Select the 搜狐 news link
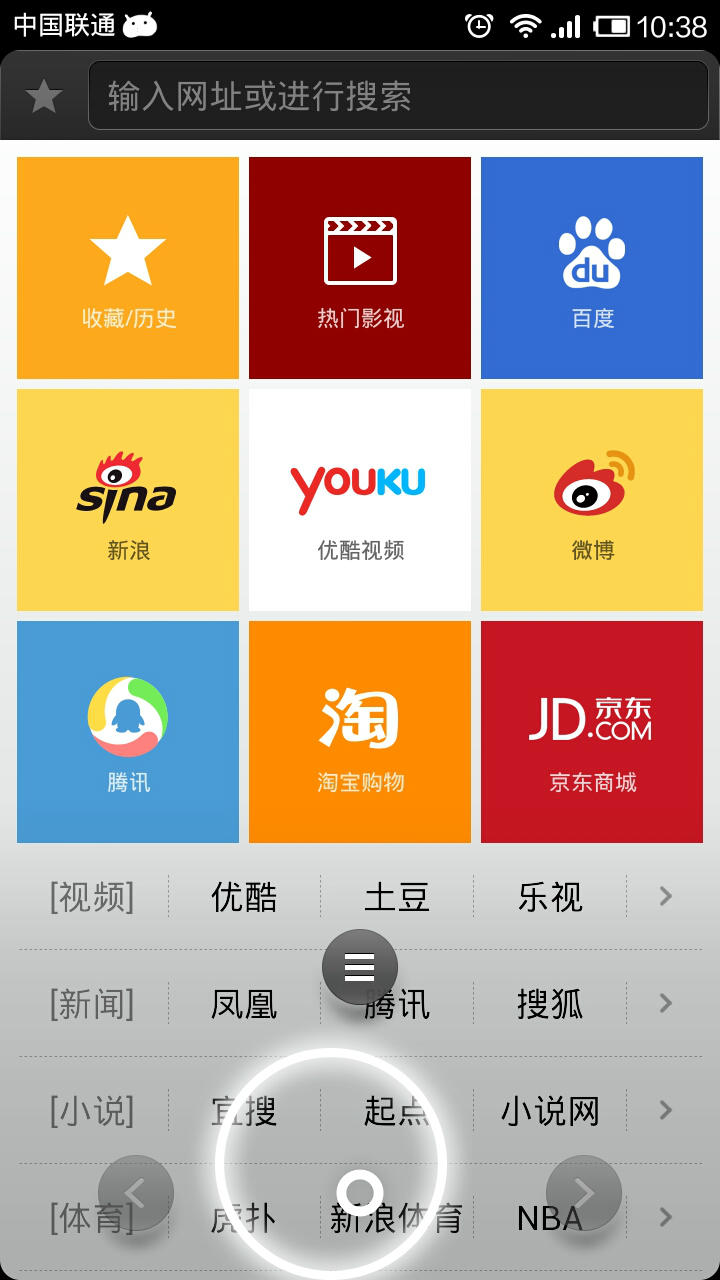Viewport: 720px width, 1280px height. (x=550, y=1004)
